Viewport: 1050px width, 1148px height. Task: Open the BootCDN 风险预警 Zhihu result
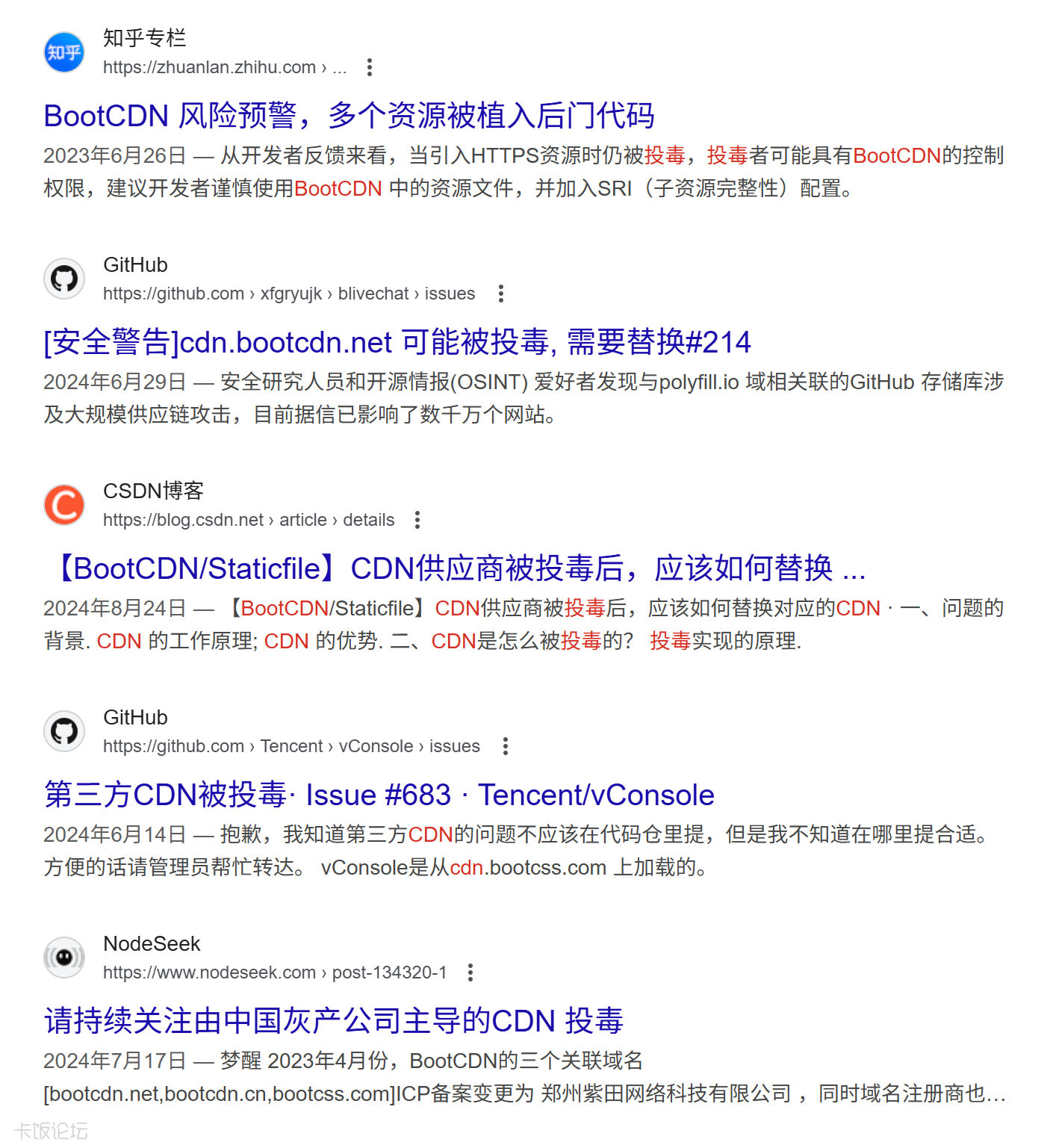coord(349,116)
